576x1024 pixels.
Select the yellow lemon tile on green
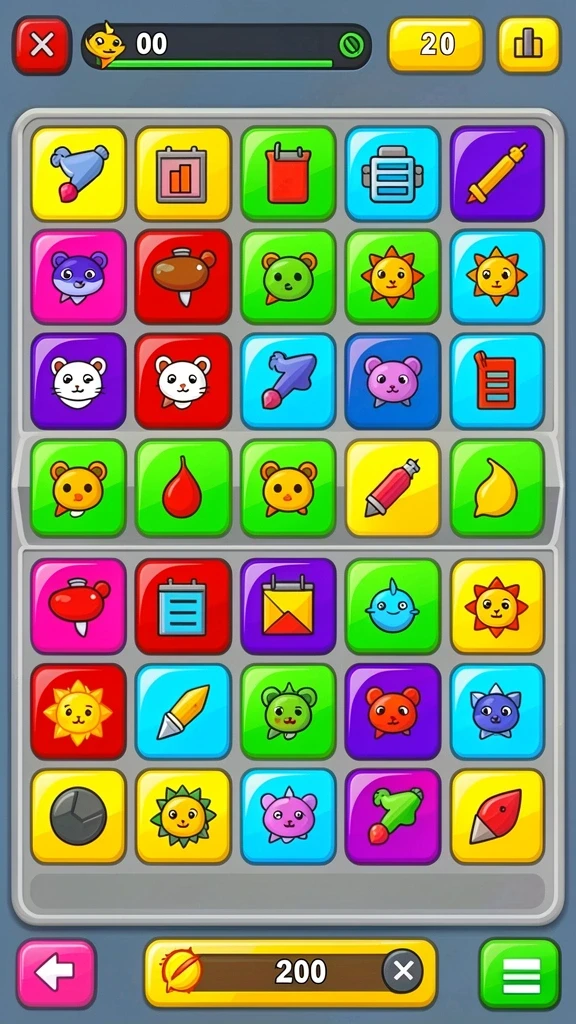497,488
